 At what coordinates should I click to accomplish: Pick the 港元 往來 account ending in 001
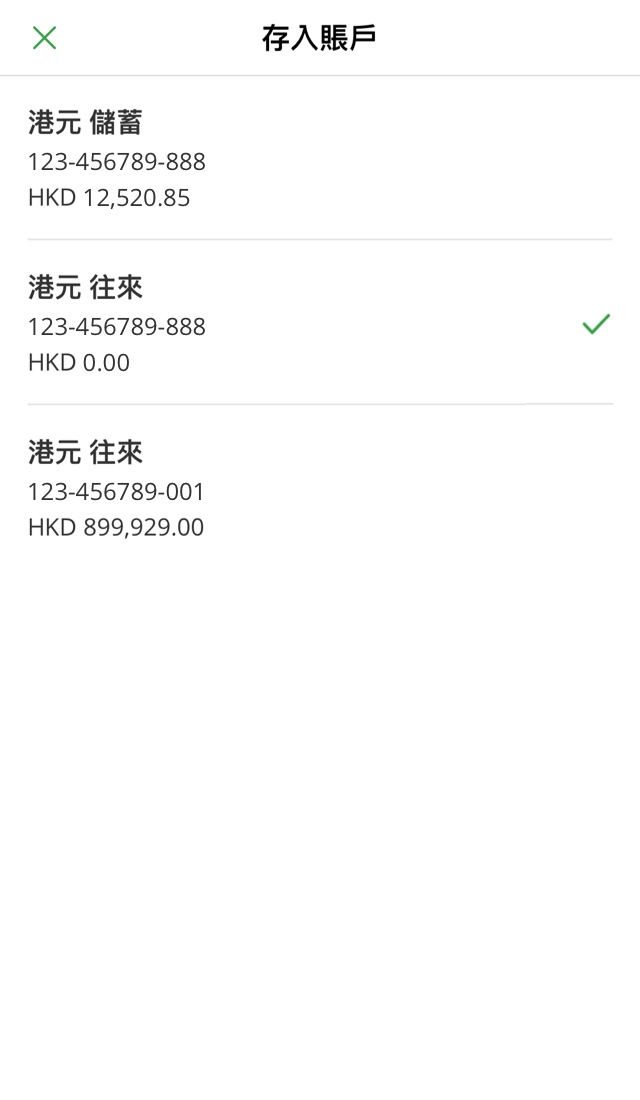(x=320, y=488)
